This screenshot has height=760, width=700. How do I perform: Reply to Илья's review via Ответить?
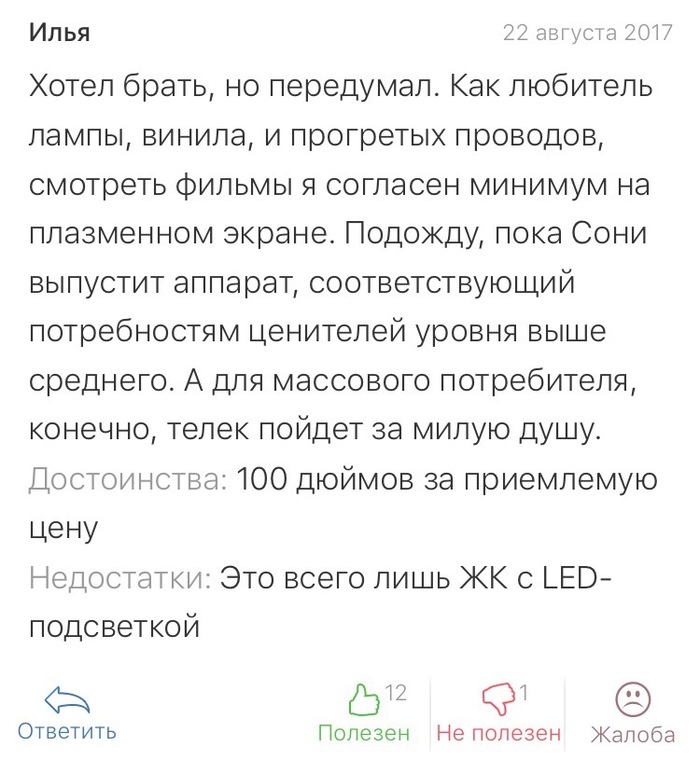tap(67, 714)
